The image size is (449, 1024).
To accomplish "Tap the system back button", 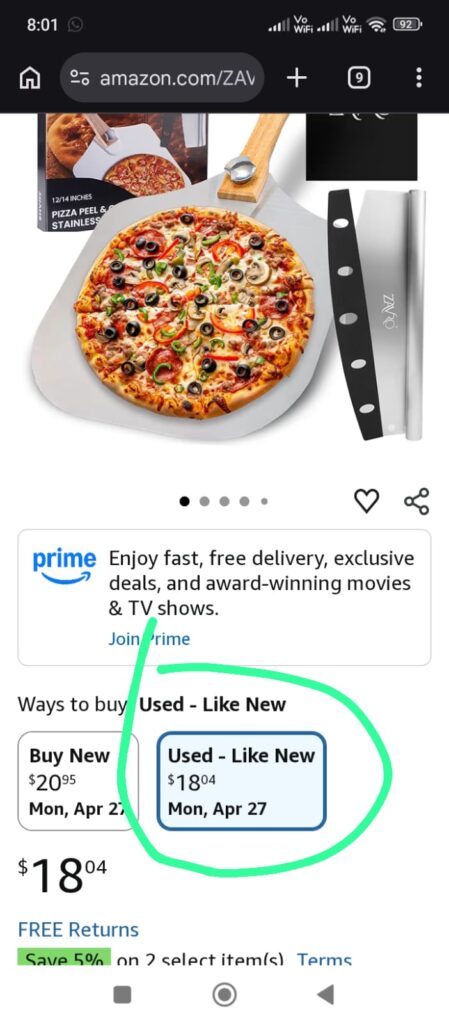I will [x=326, y=994].
